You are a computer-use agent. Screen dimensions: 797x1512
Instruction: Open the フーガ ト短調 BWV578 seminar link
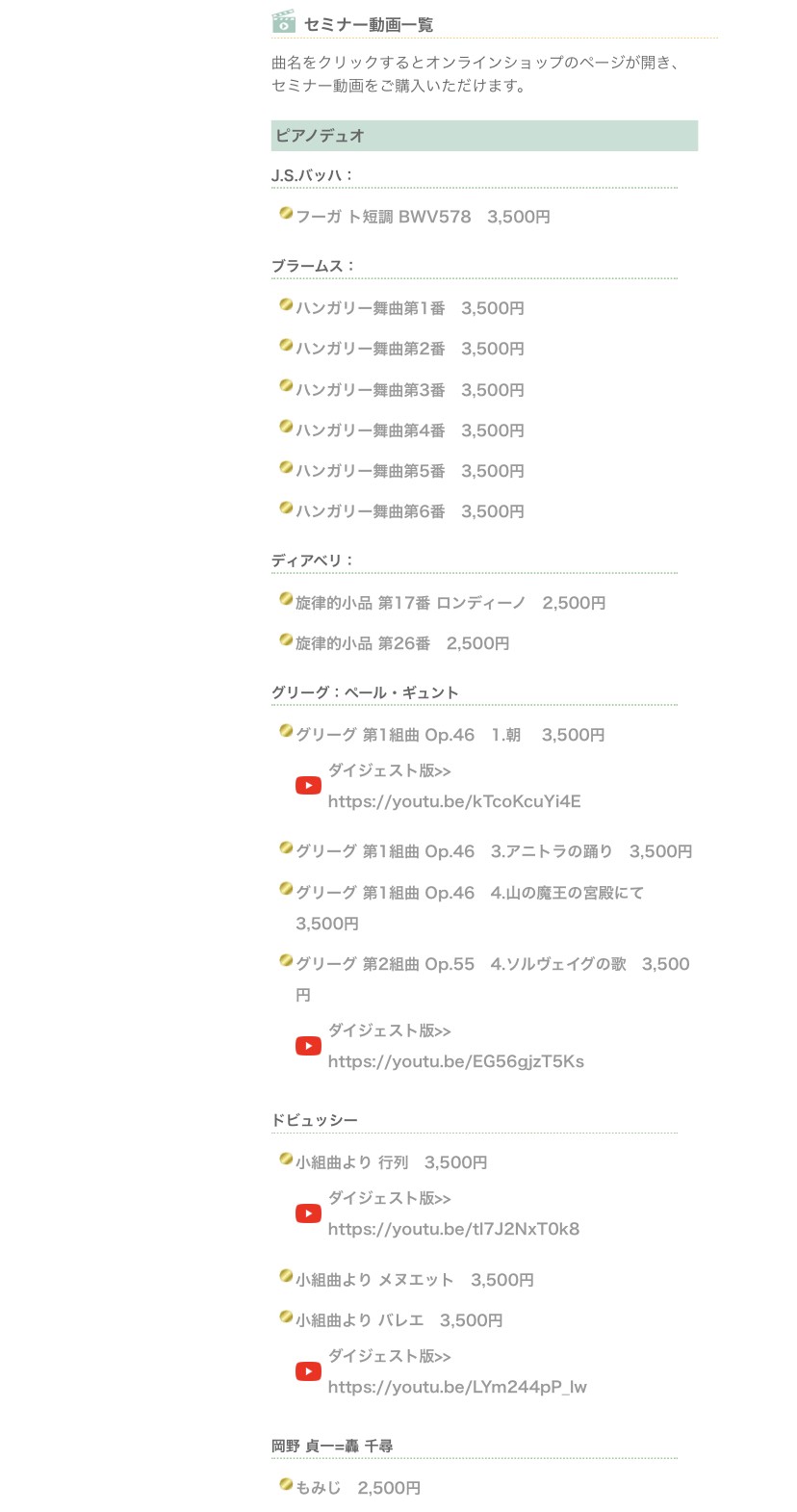pyautogui.click(x=423, y=217)
